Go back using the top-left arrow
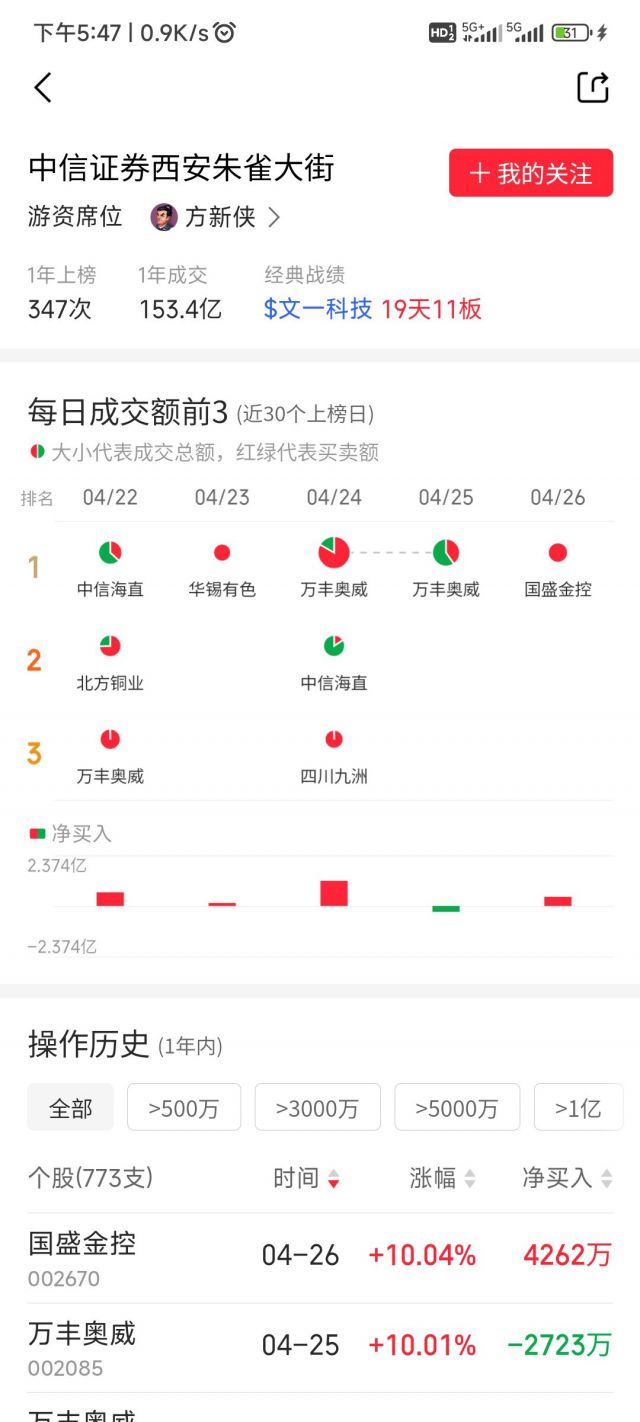Screen dimensions: 640x1422 43,88
